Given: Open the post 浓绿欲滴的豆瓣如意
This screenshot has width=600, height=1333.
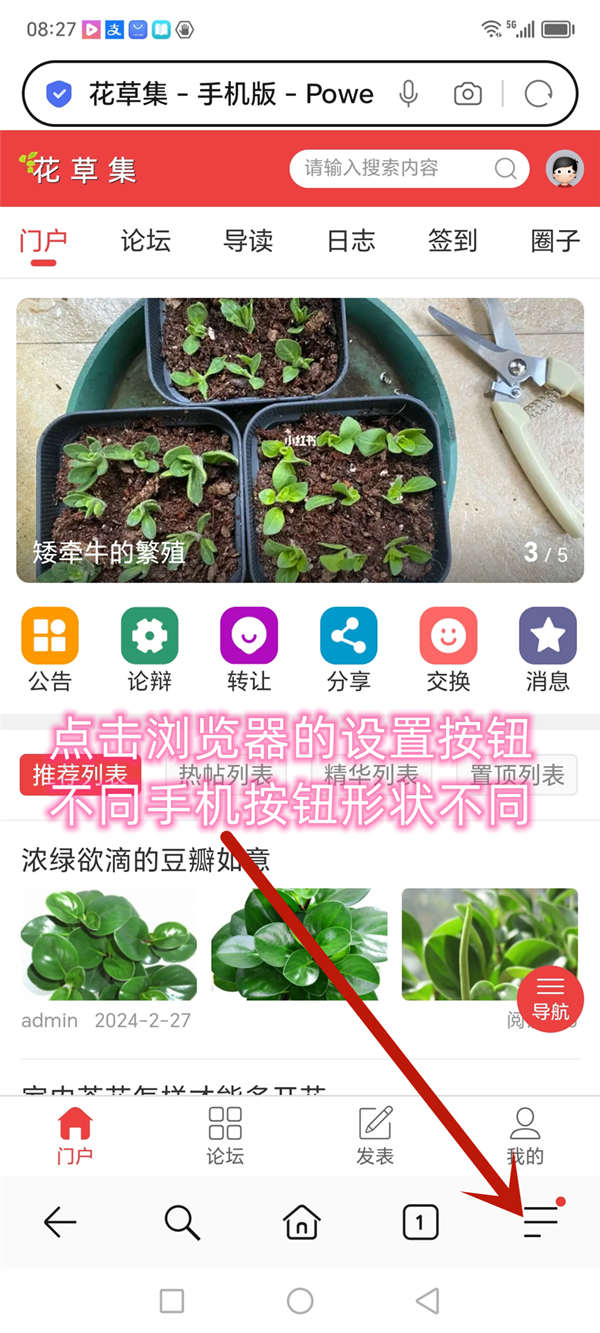Looking at the screenshot, I should 146,859.
